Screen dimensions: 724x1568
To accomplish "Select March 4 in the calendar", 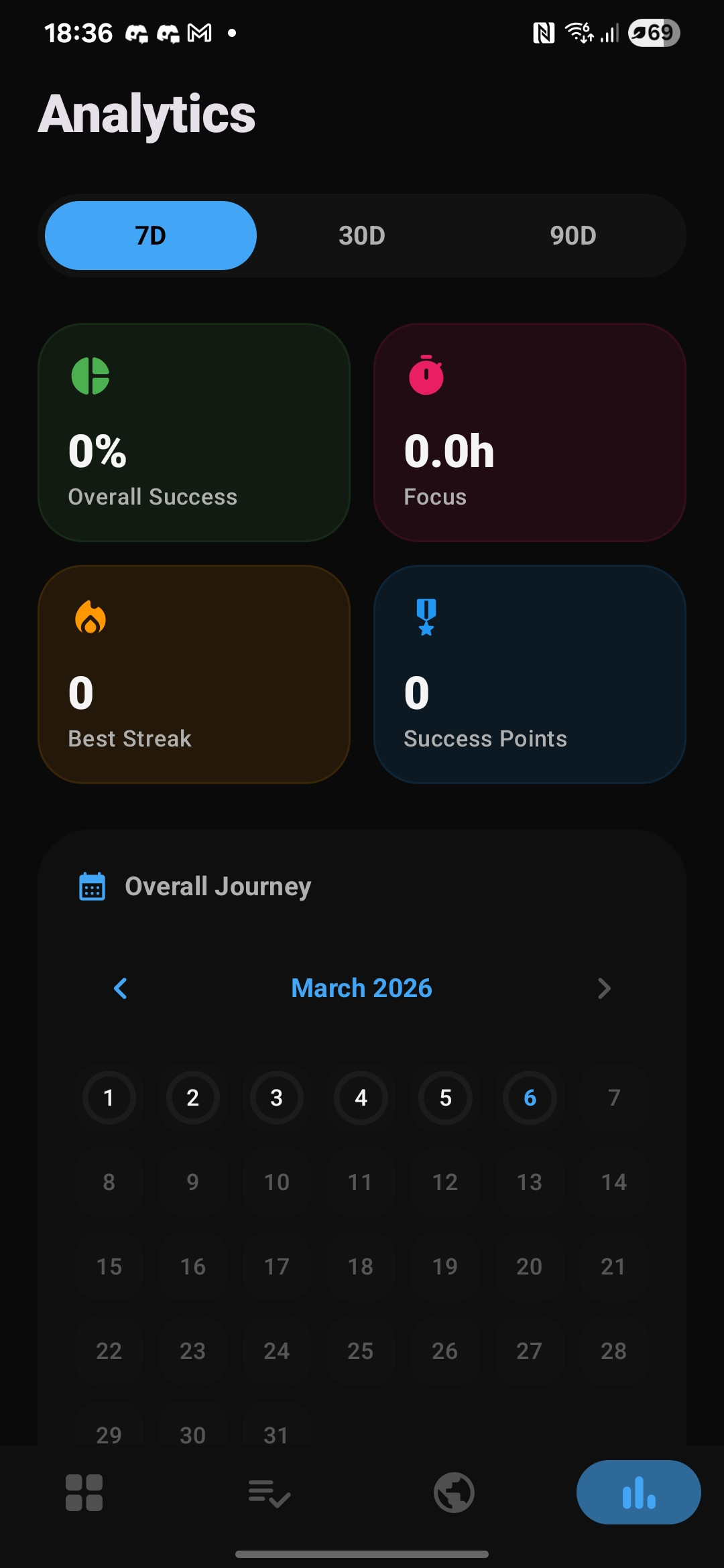I will point(361,1098).
